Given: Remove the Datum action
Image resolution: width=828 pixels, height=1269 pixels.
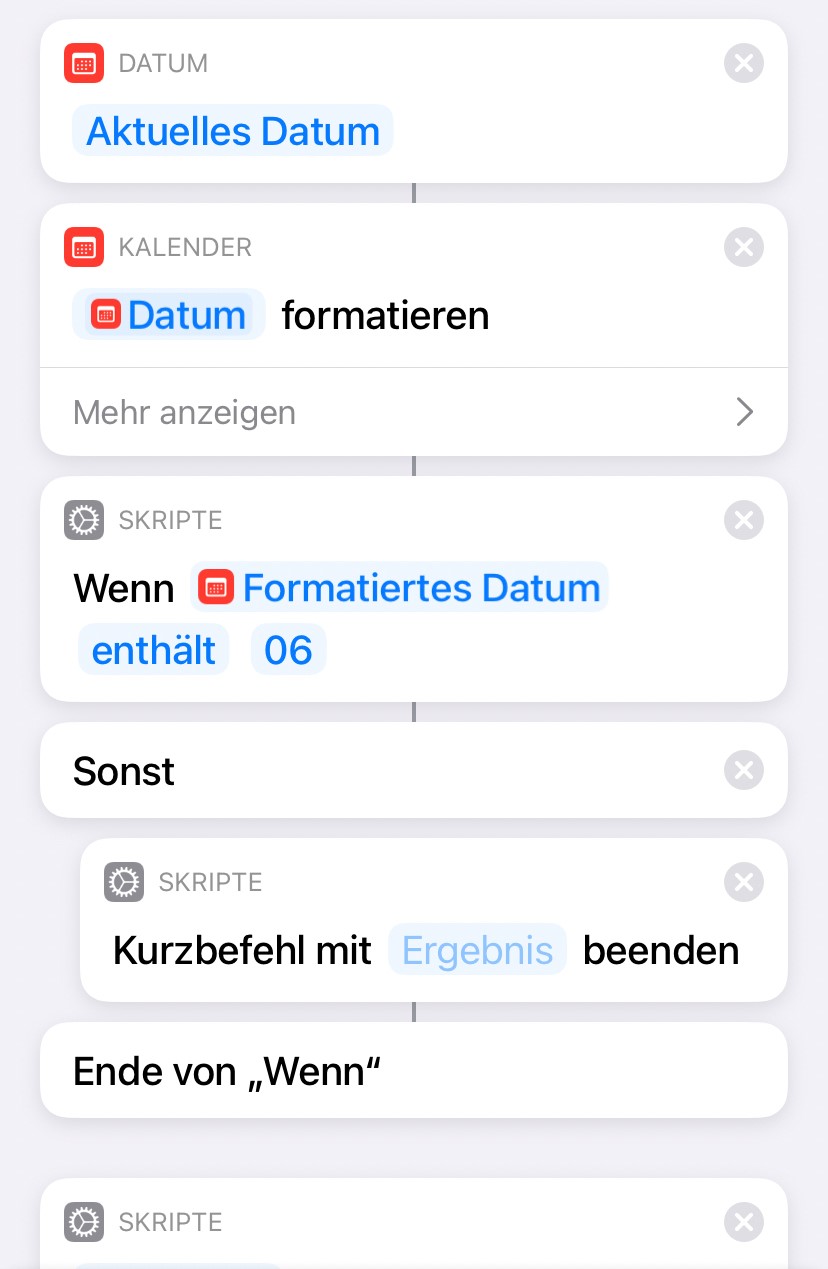Looking at the screenshot, I should [743, 64].
